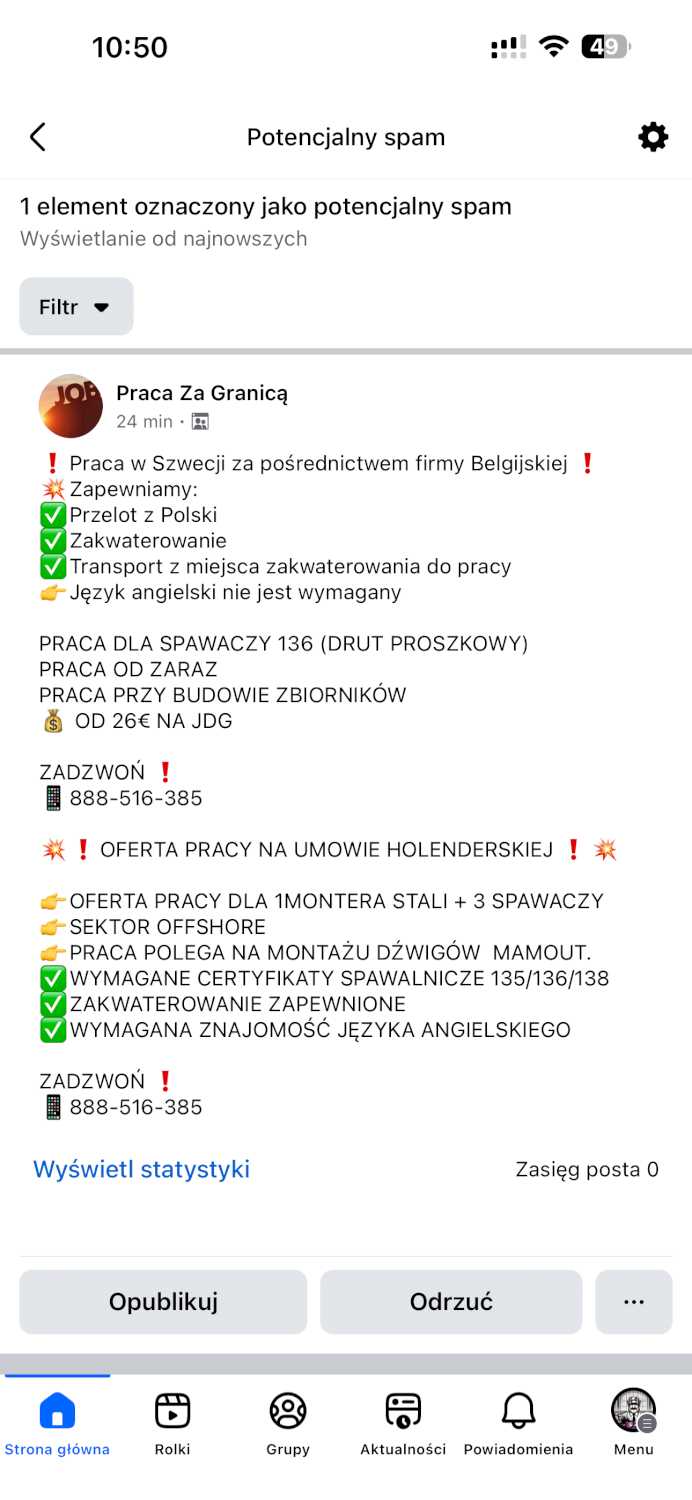692x1500 pixels.
Task: Reject the post with Odrzuć
Action: [451, 1301]
